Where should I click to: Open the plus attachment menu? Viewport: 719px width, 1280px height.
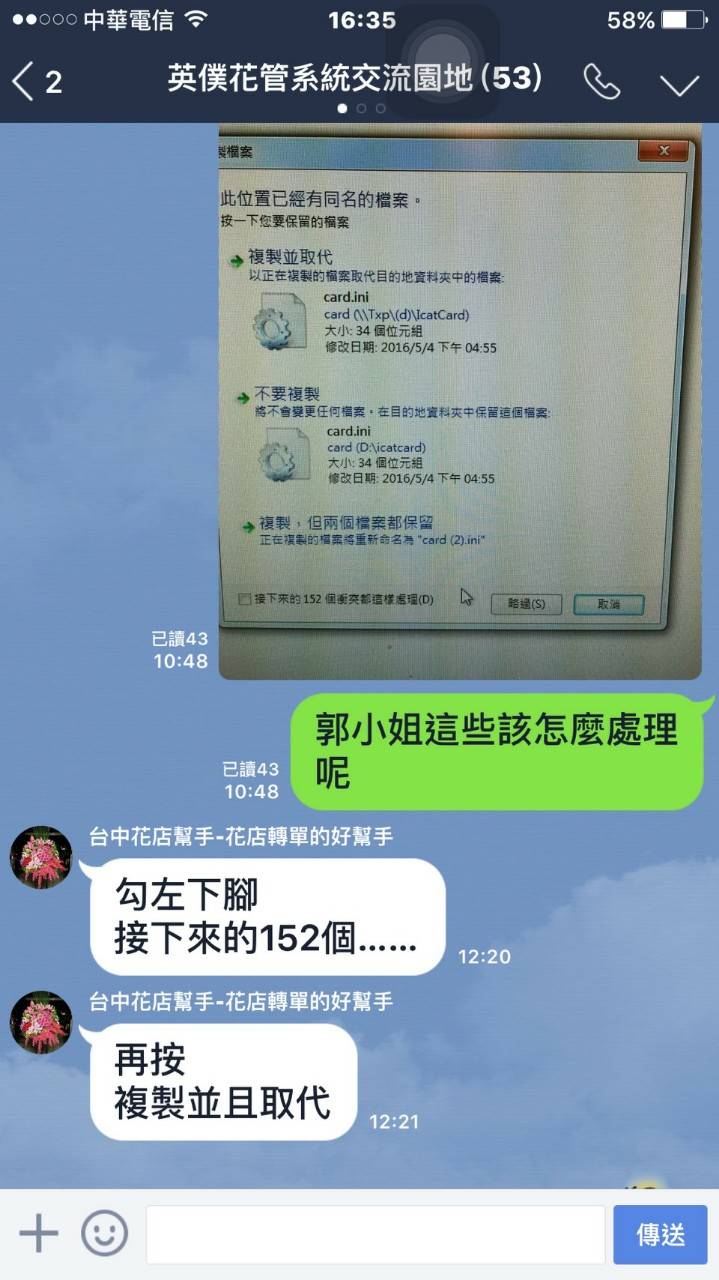39,1234
